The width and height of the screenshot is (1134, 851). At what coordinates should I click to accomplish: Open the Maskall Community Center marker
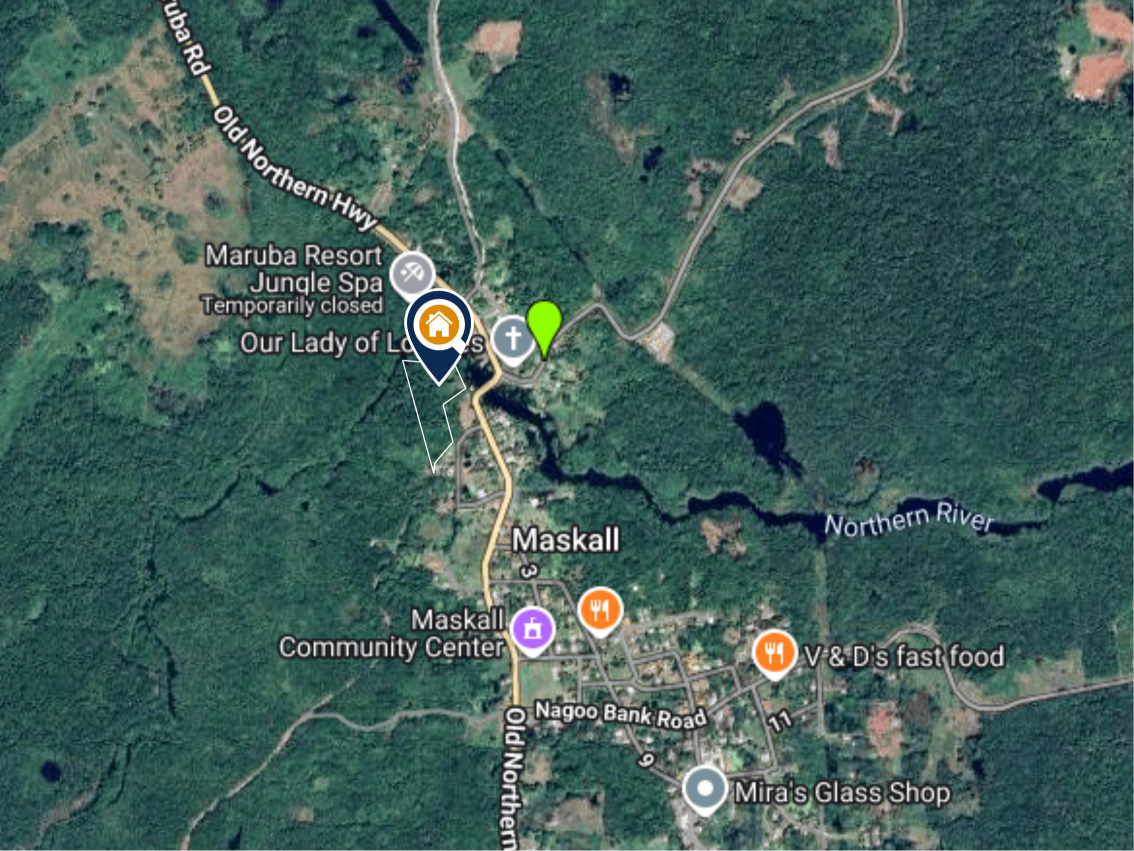point(533,629)
